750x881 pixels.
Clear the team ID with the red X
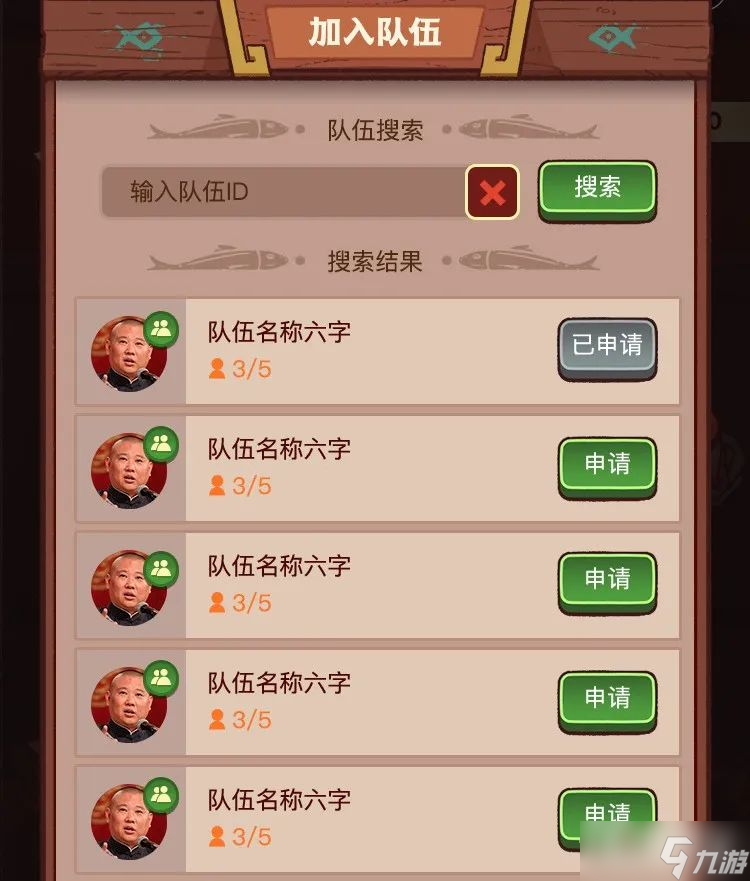[492, 192]
